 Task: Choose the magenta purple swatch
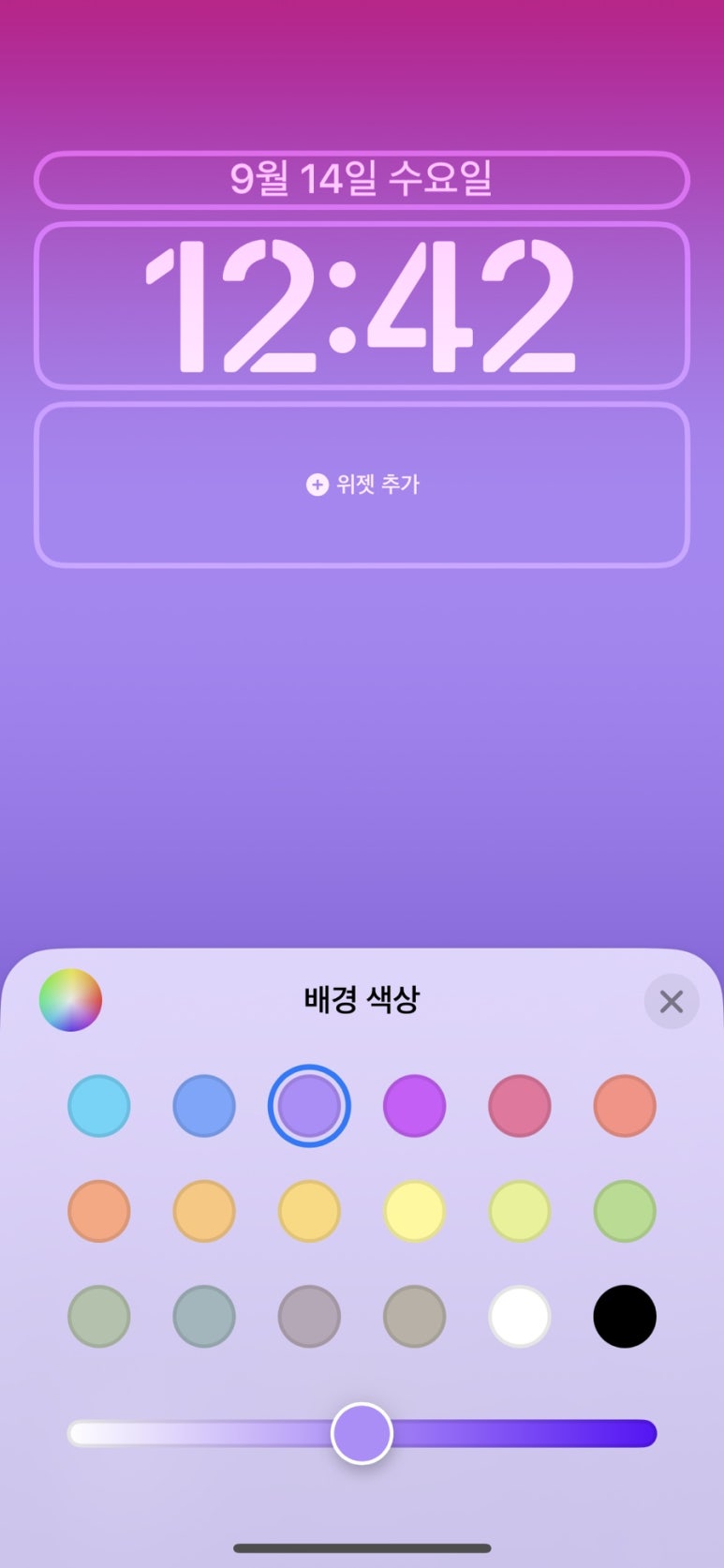click(x=414, y=1106)
